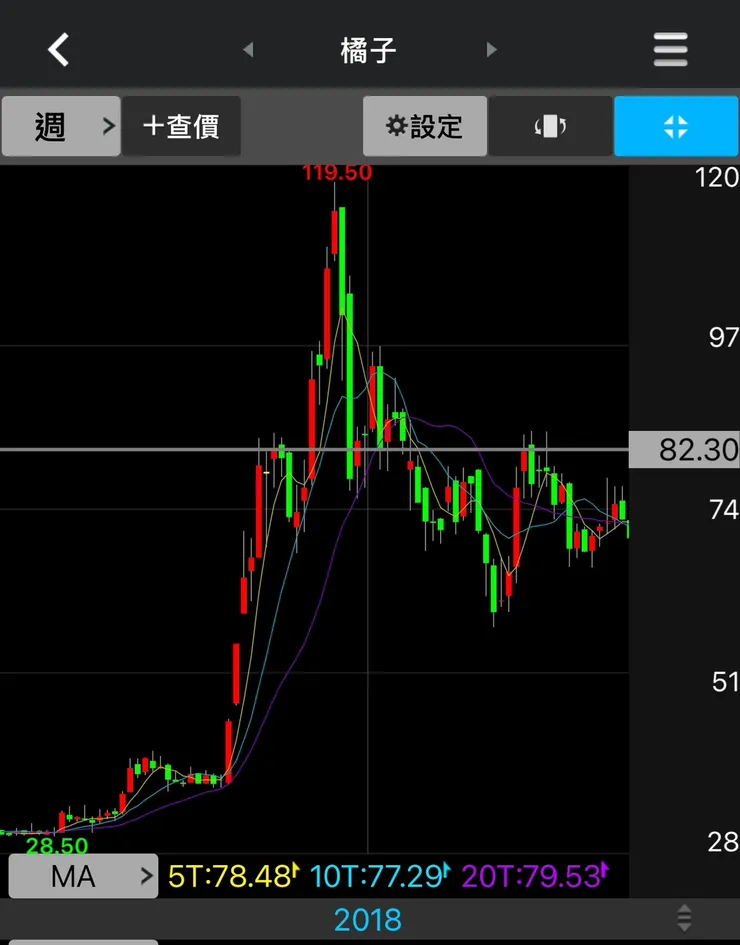Switch to previous stock with the left arrow
This screenshot has width=740, height=945.
click(247, 49)
